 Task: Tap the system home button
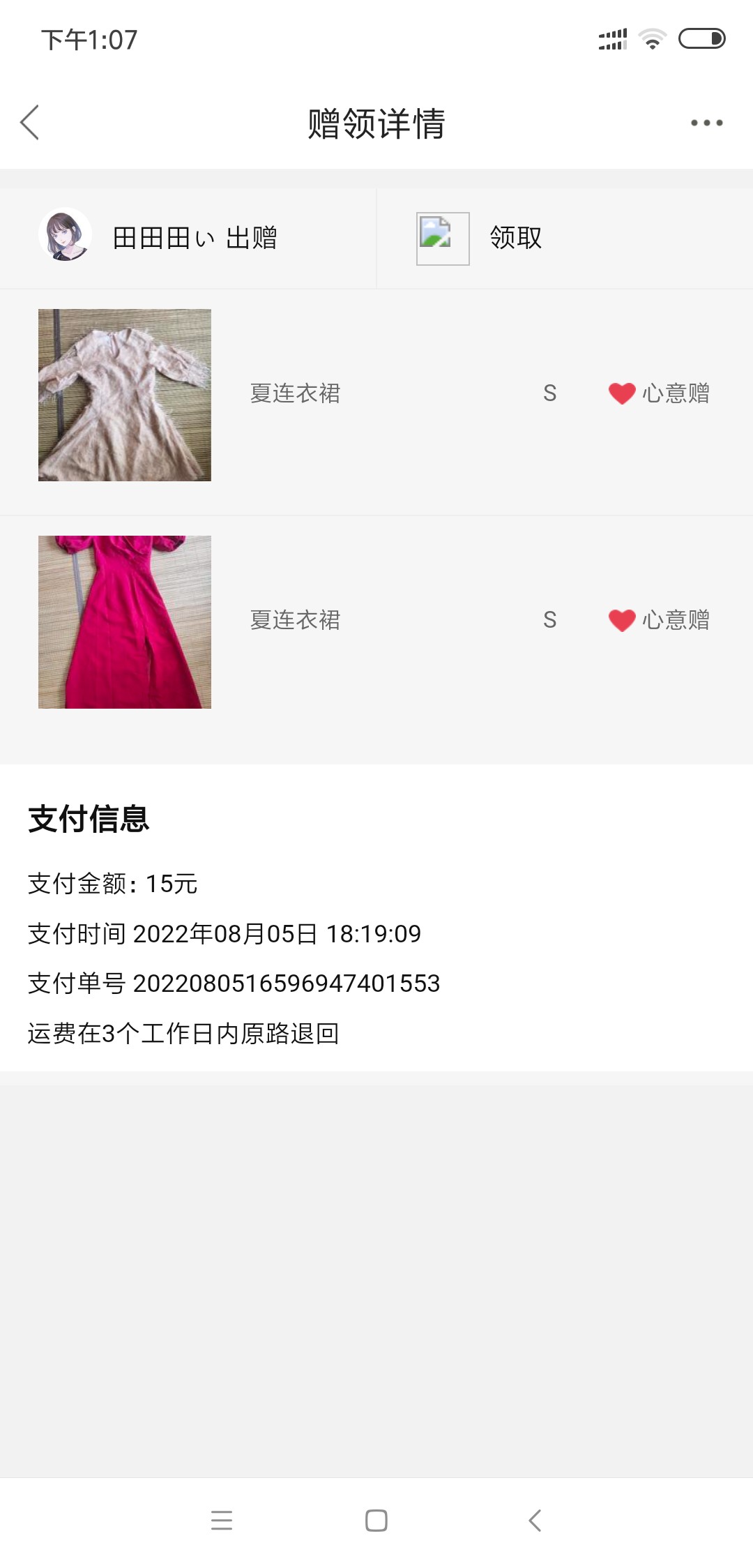coord(376,1521)
